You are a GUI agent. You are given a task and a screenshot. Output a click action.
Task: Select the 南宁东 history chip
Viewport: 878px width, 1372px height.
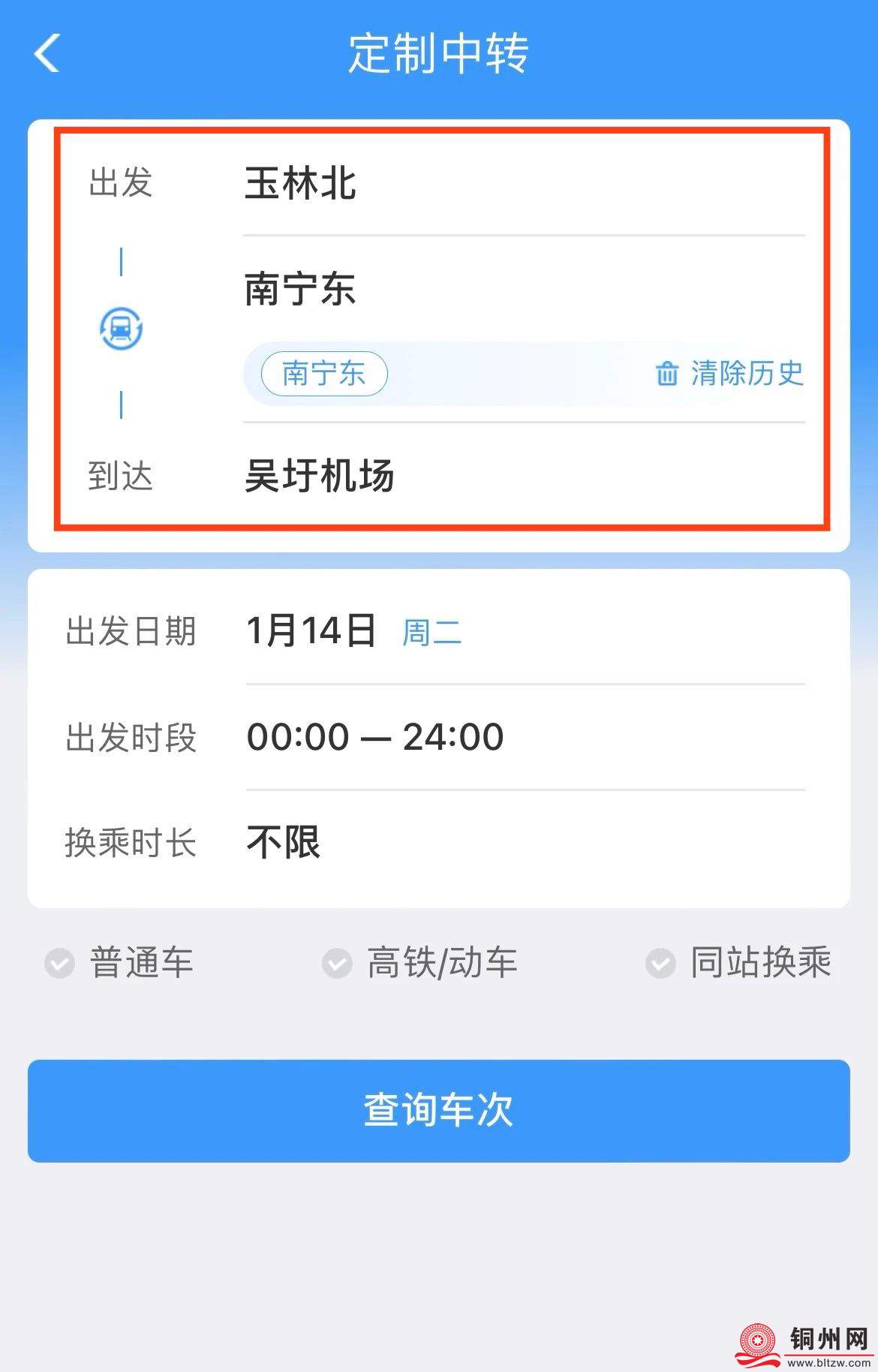(x=323, y=374)
